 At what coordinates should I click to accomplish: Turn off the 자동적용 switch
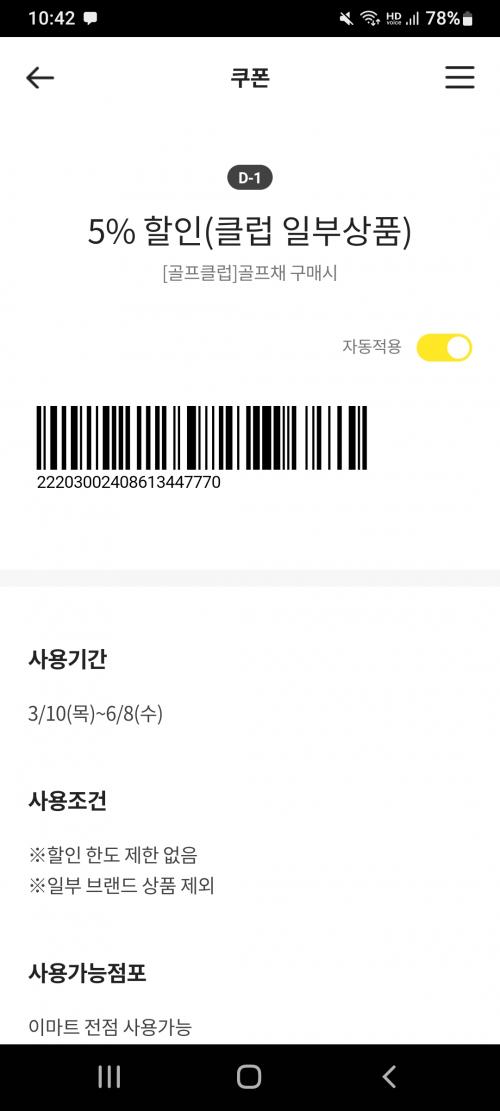point(444,348)
